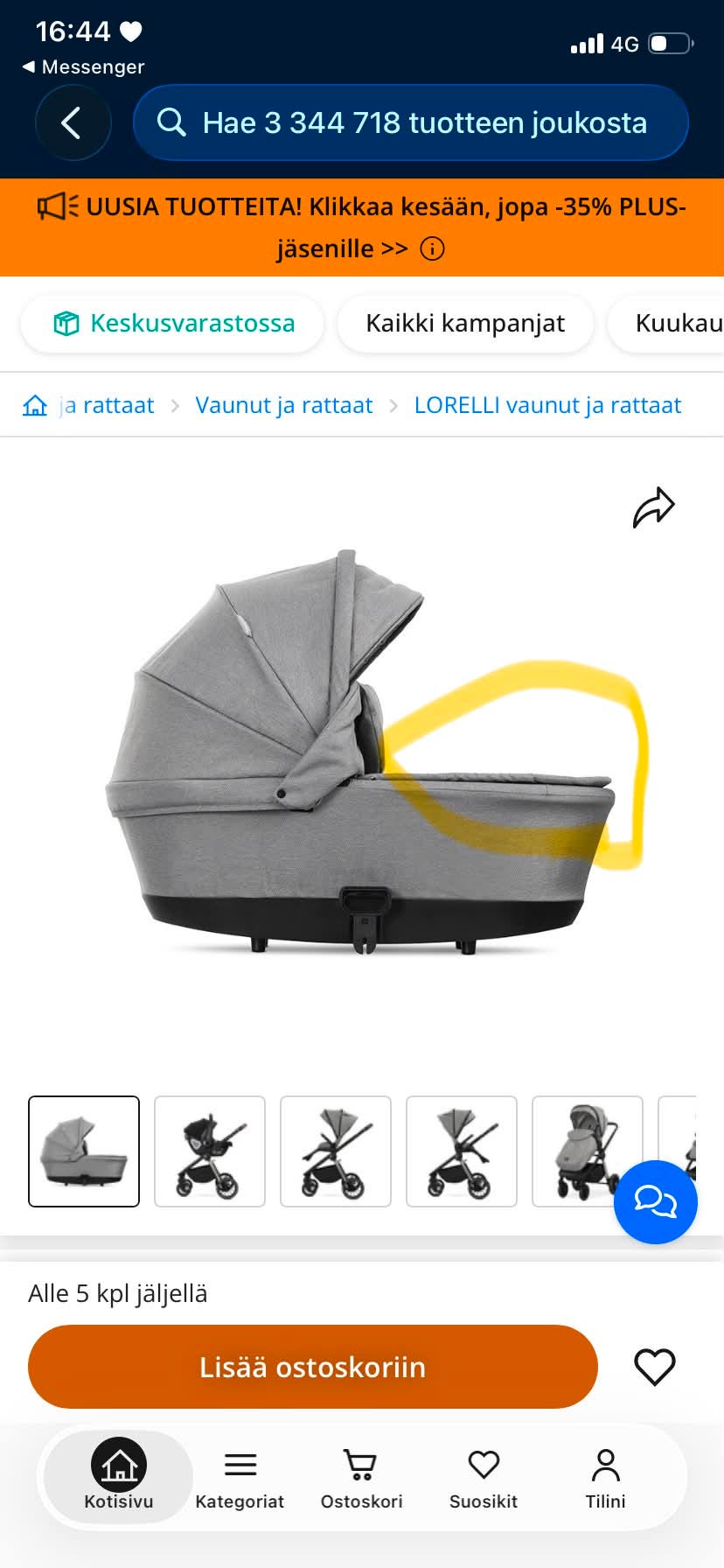Open the blue chat support button

coord(656,1202)
